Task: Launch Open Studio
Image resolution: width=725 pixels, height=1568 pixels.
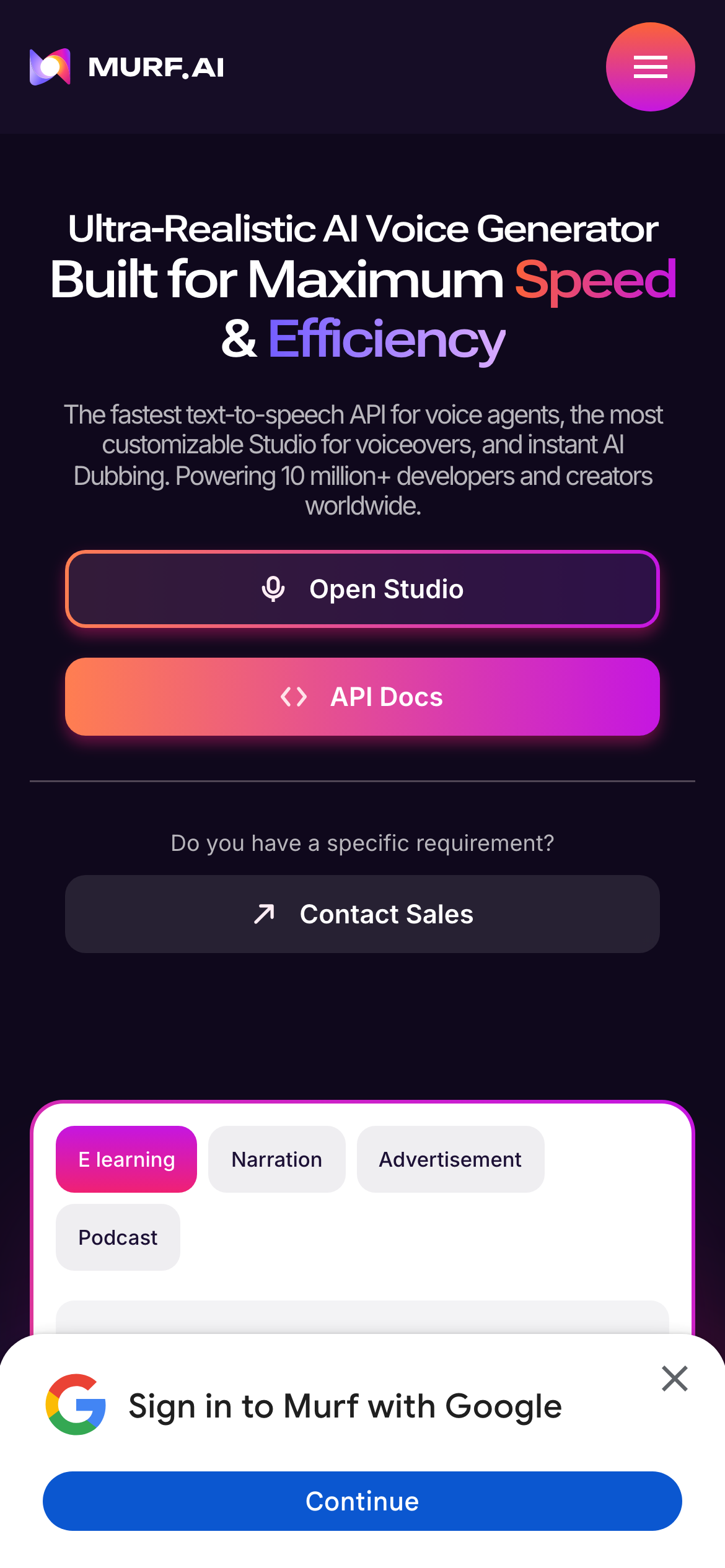Action: 362,589
